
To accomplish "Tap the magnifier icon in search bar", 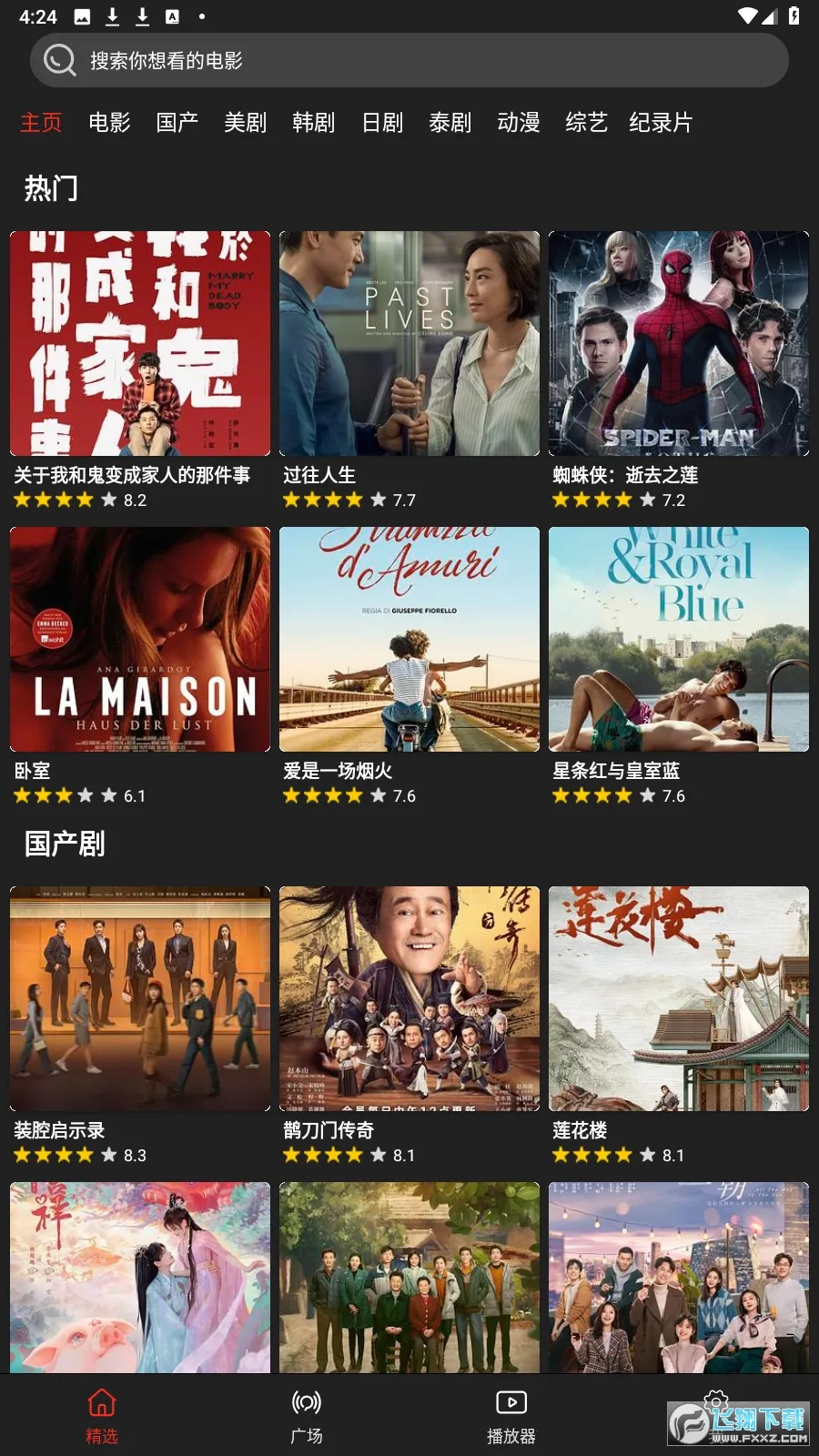I will click(58, 59).
